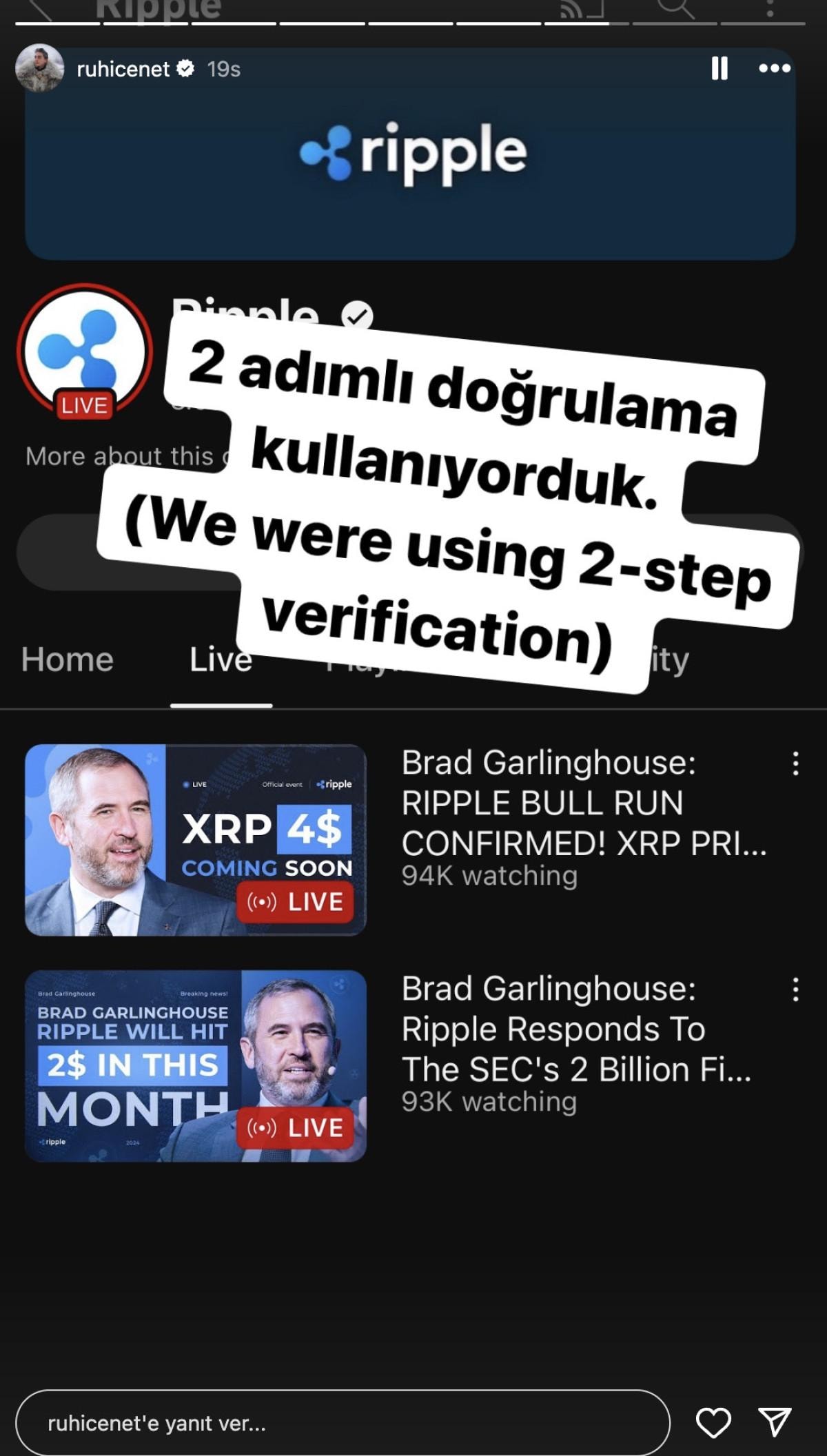827x1456 pixels.
Task: Pause the story playback
Action: click(719, 68)
